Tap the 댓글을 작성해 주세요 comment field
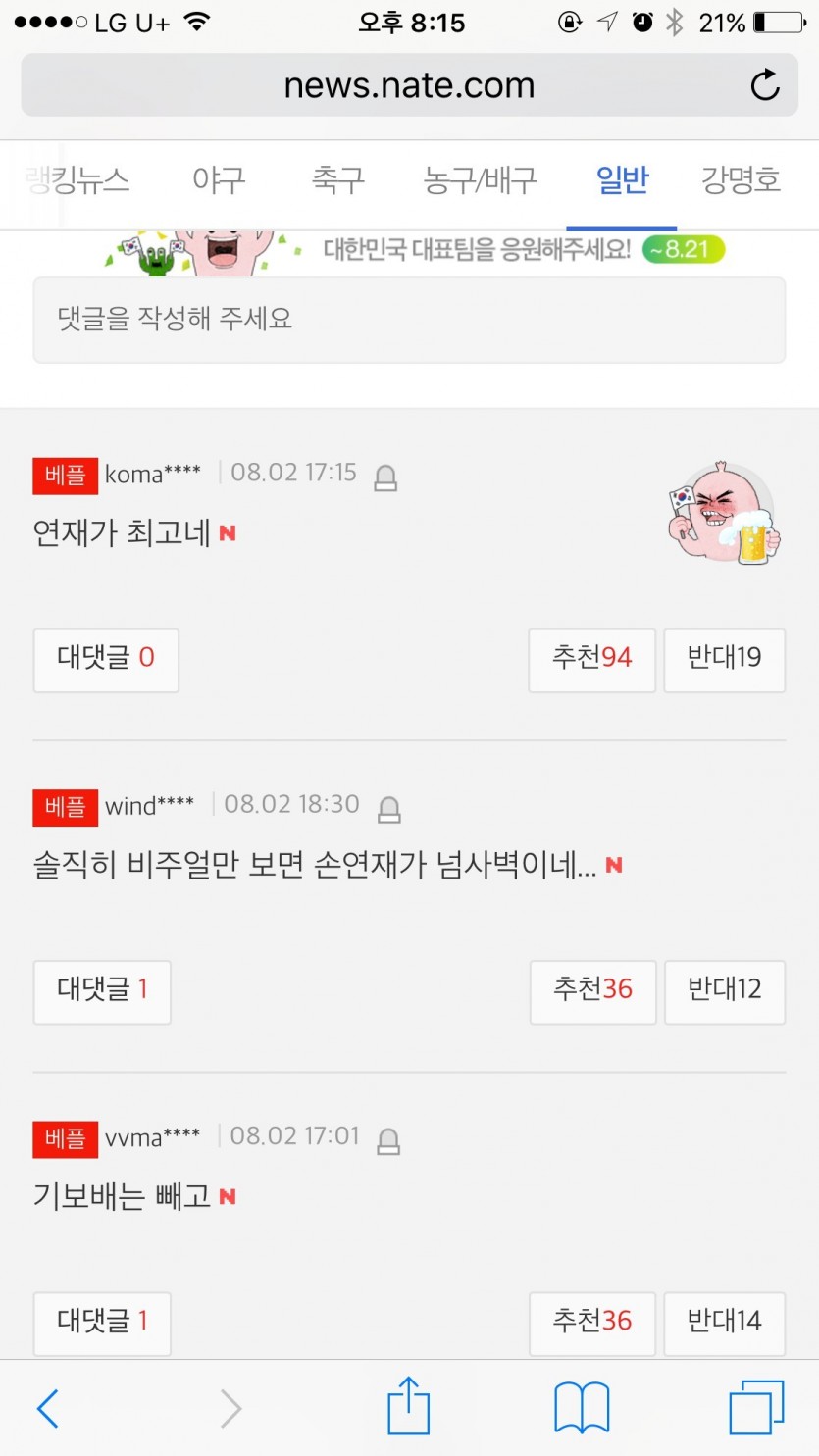 pyautogui.click(x=409, y=320)
